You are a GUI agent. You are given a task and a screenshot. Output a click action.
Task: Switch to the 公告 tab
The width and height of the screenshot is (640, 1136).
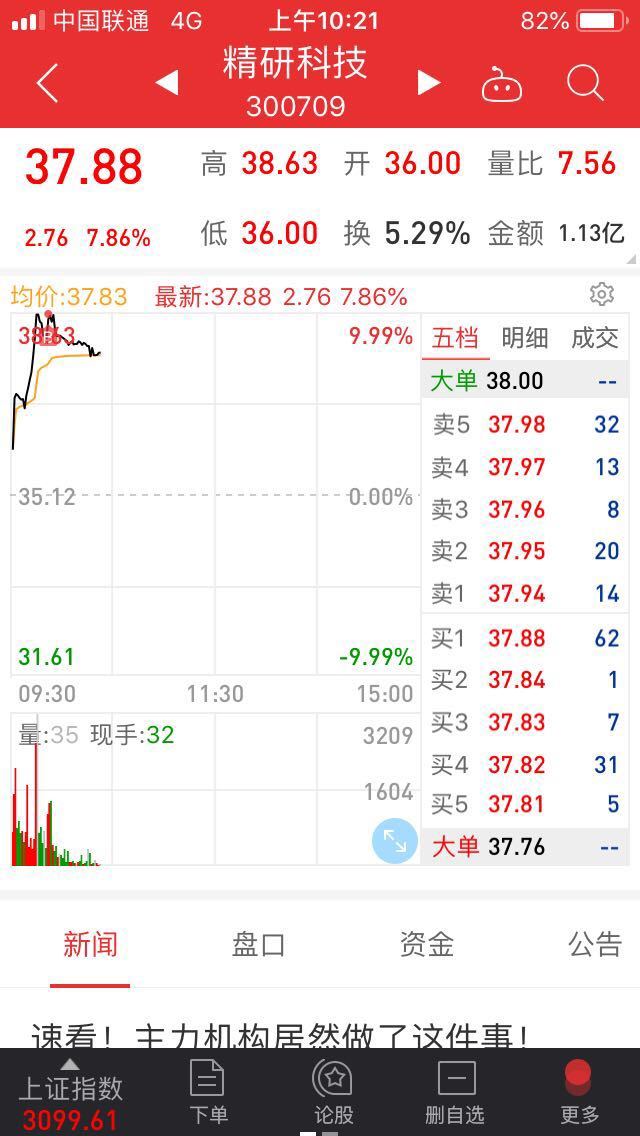595,945
